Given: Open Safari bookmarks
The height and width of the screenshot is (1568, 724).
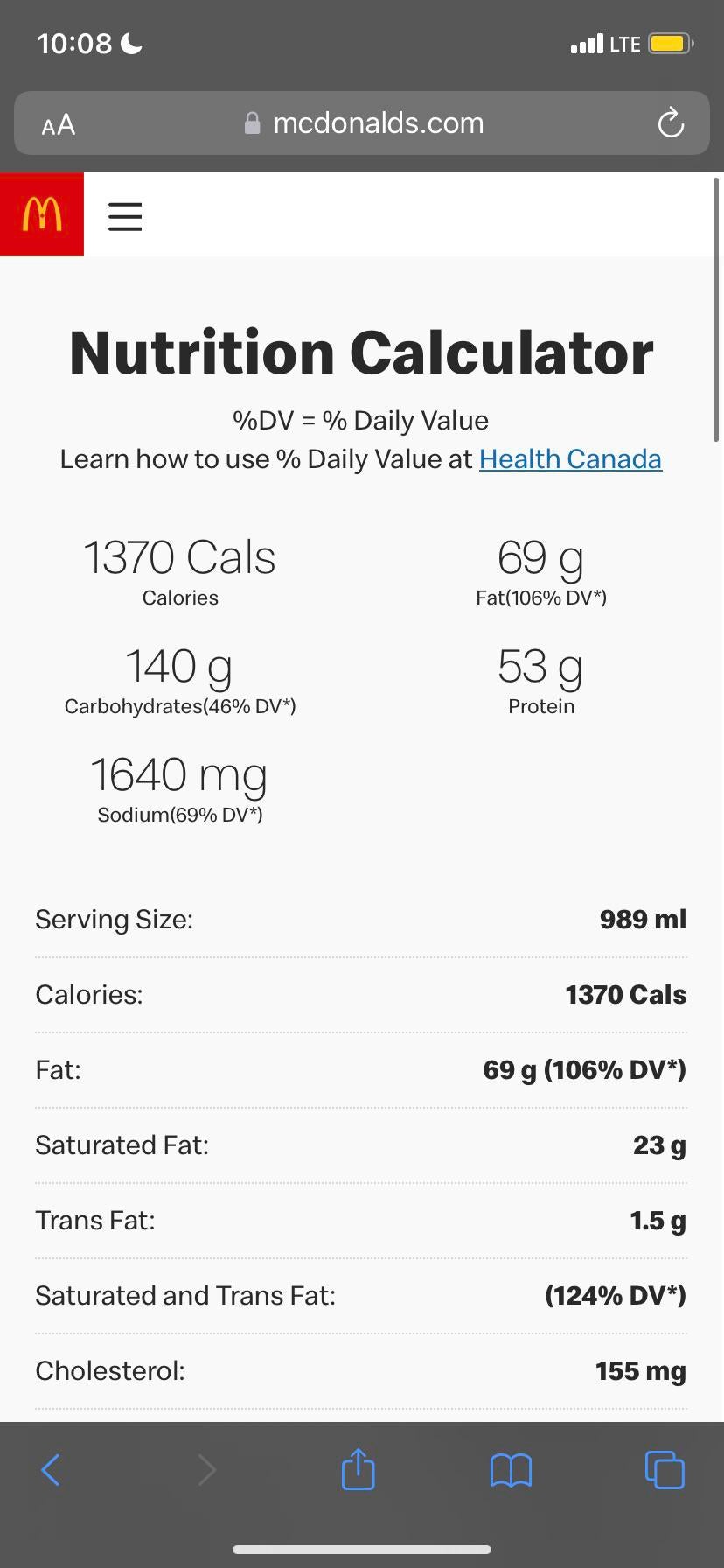Looking at the screenshot, I should click(x=512, y=1470).
